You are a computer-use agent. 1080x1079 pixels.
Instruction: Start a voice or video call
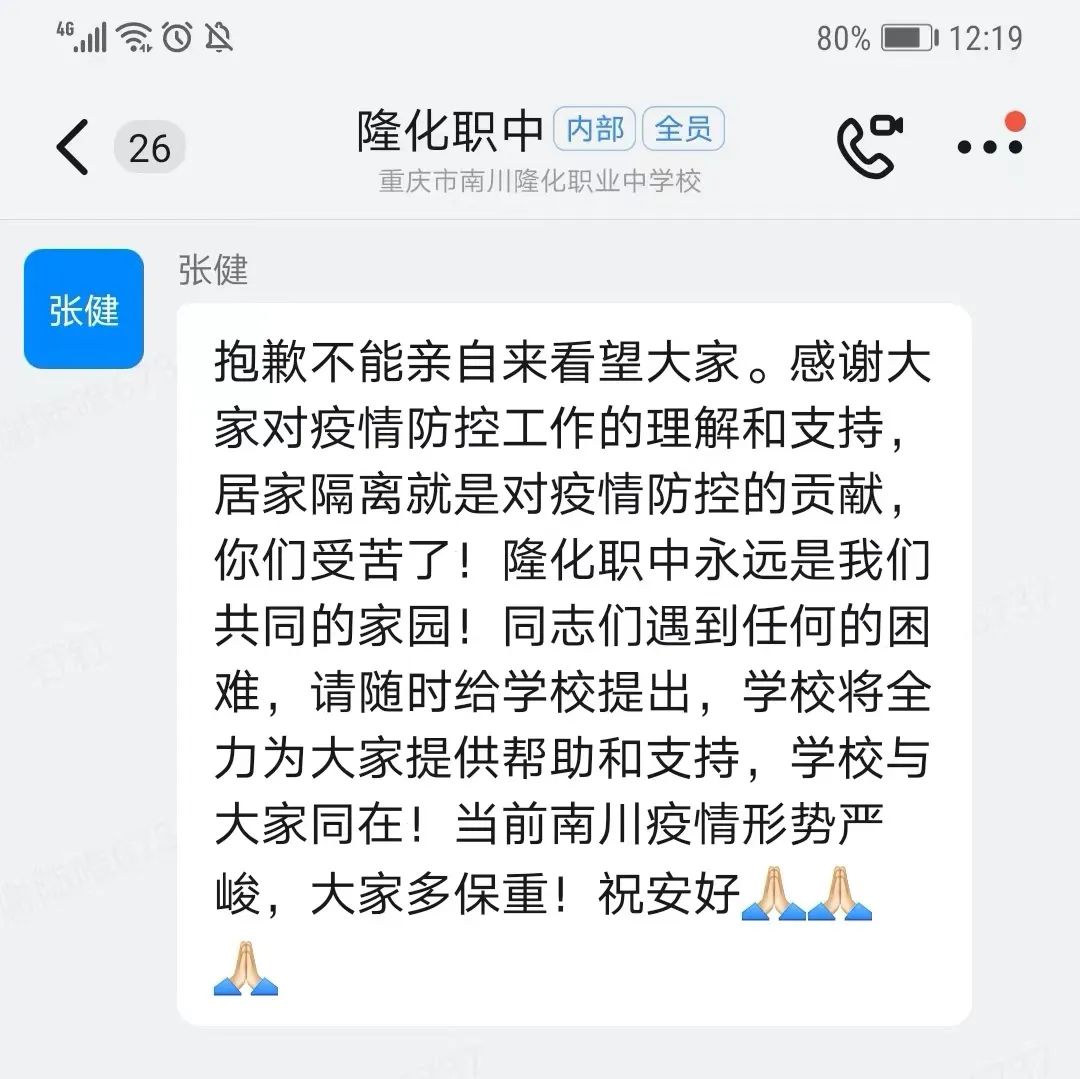tap(868, 145)
